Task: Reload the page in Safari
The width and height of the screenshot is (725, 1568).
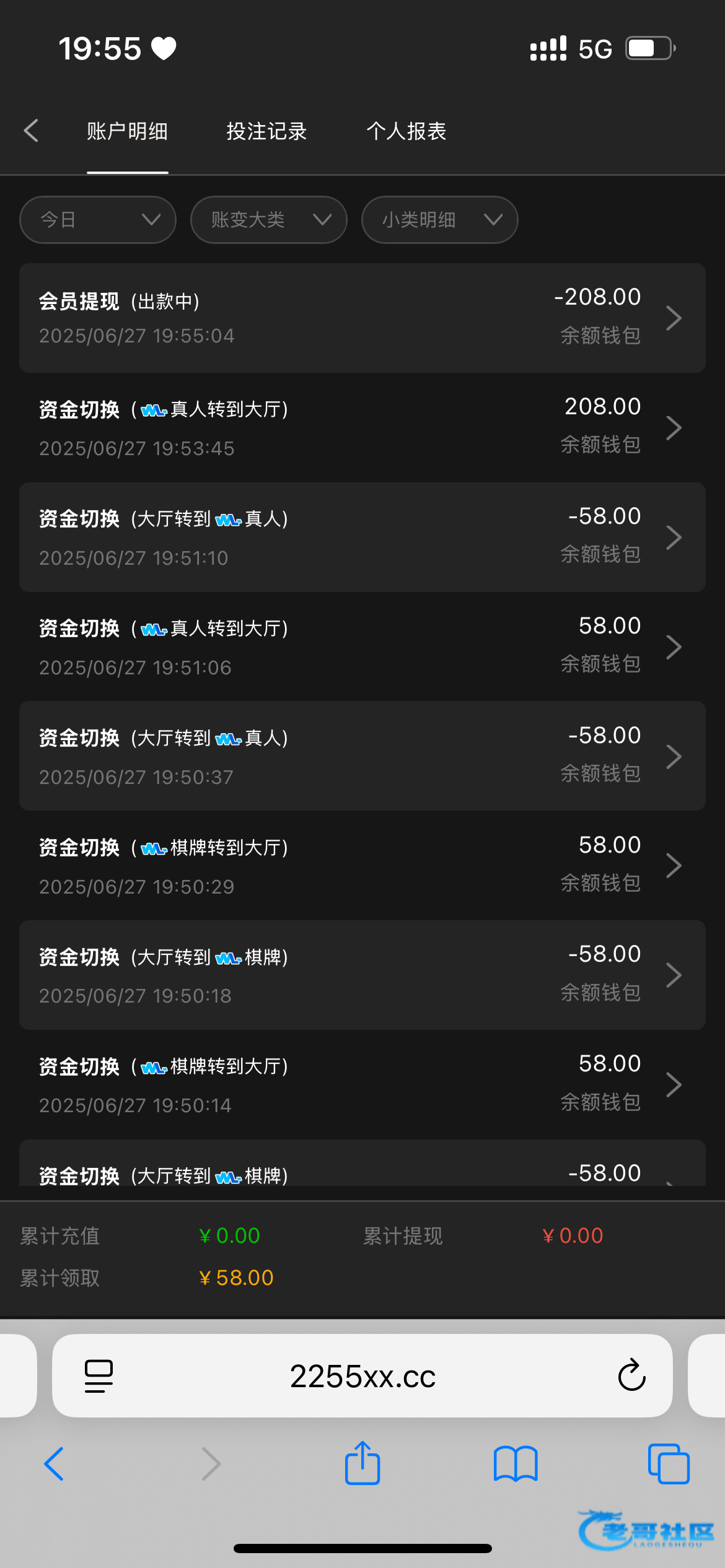Action: (631, 1376)
